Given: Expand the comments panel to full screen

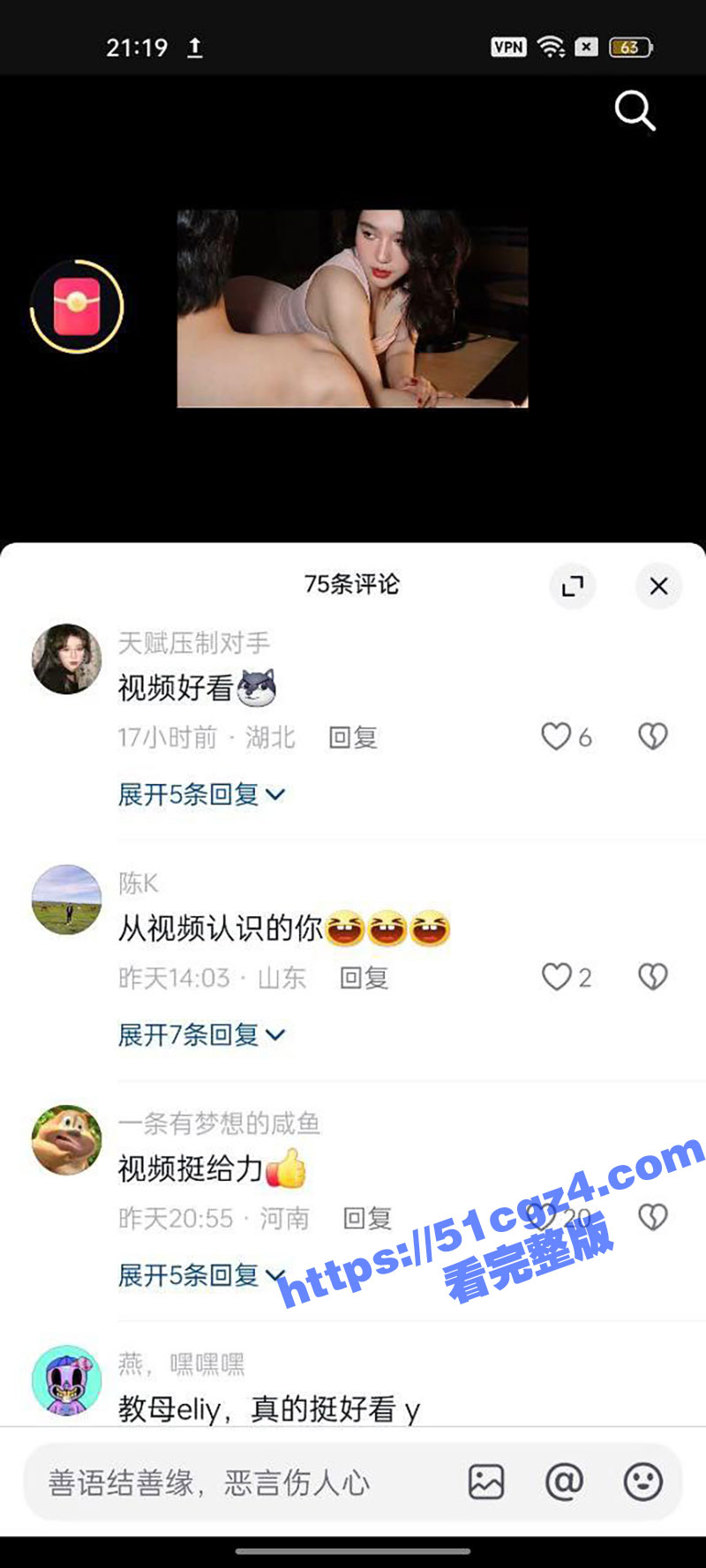Looking at the screenshot, I should click(x=573, y=586).
